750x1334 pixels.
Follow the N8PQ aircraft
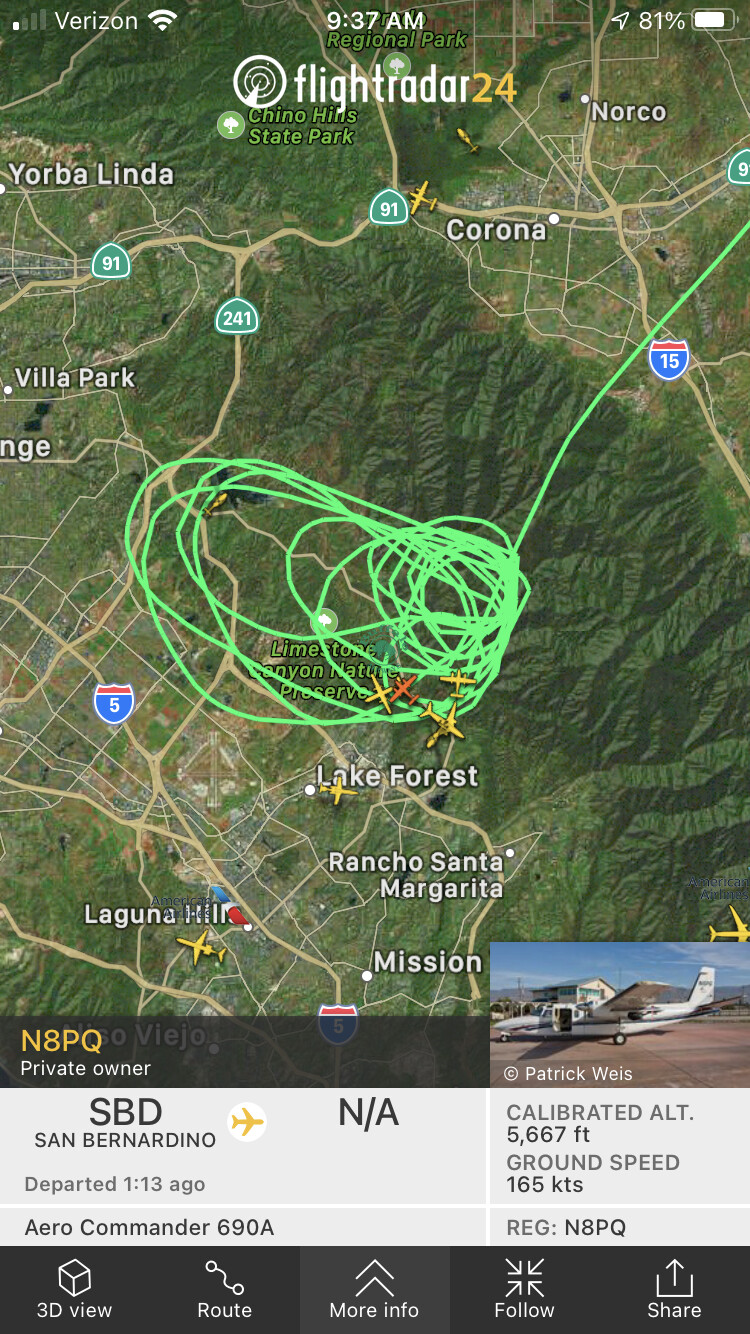tap(524, 1290)
